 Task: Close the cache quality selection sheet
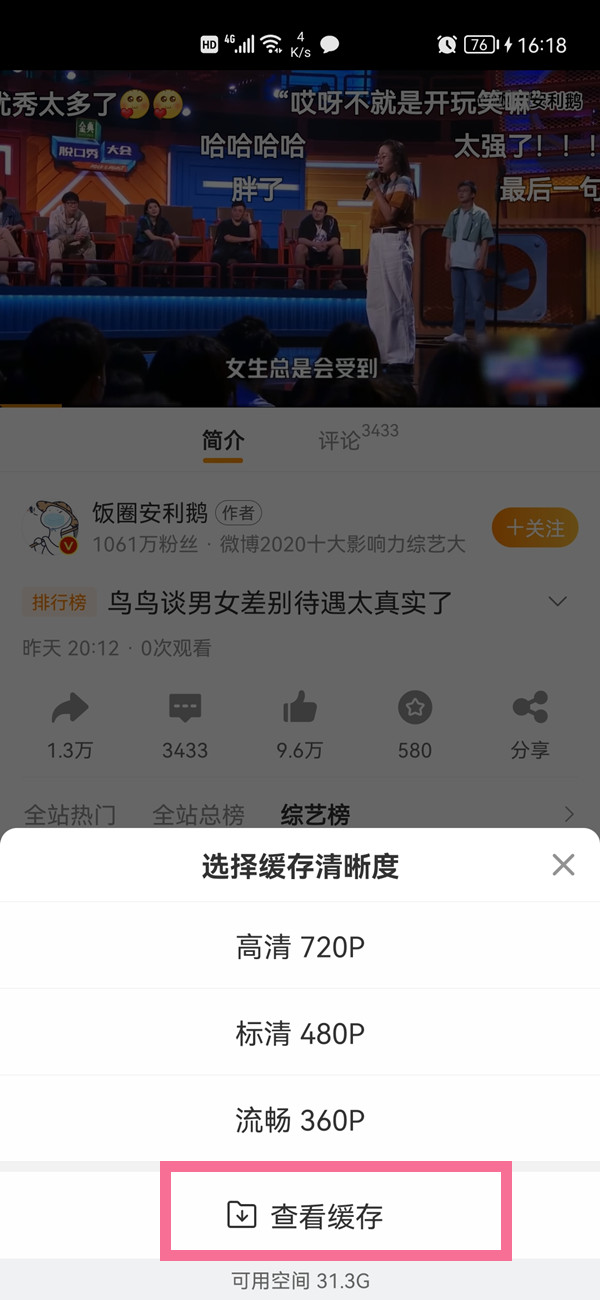[x=563, y=865]
